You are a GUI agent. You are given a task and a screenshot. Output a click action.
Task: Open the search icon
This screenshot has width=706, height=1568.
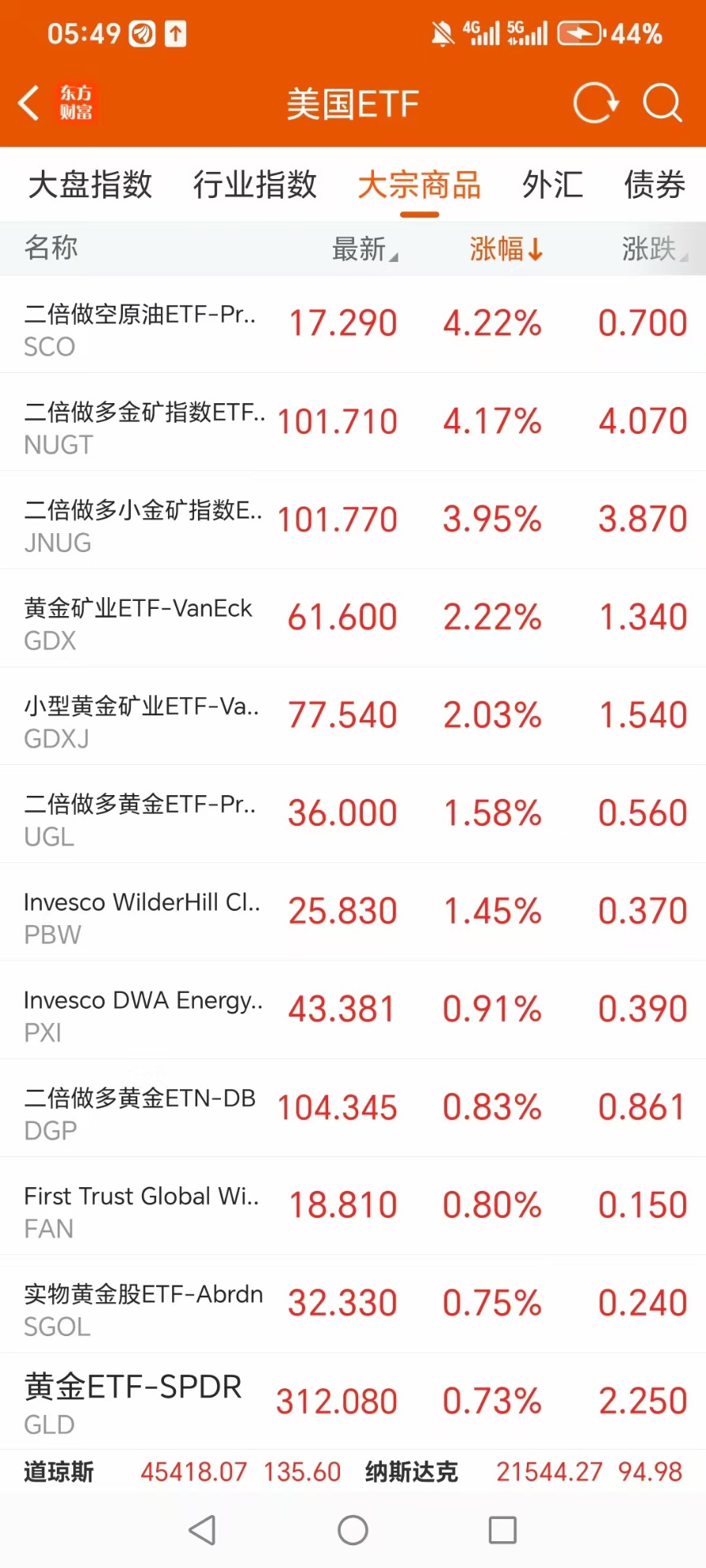662,103
